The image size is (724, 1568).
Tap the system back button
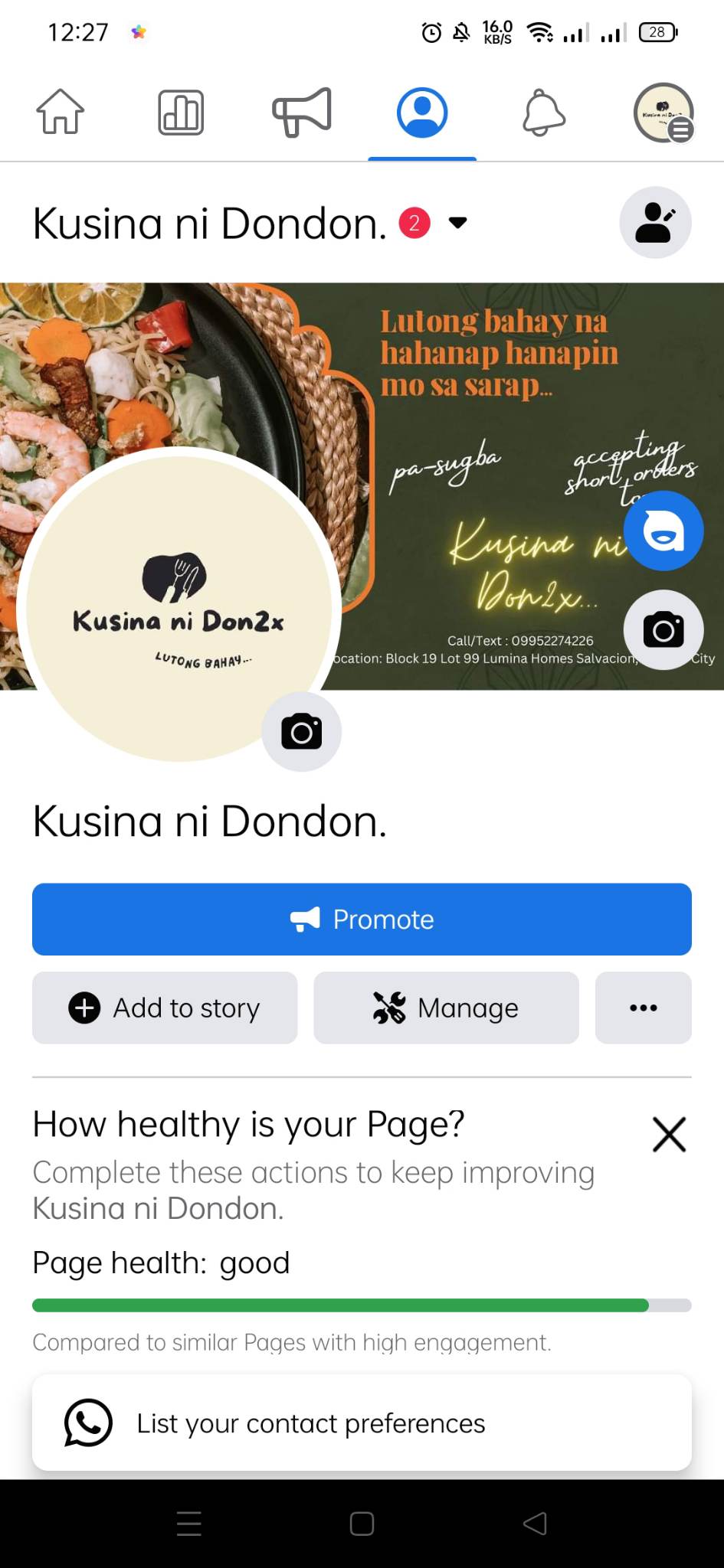[x=535, y=1523]
